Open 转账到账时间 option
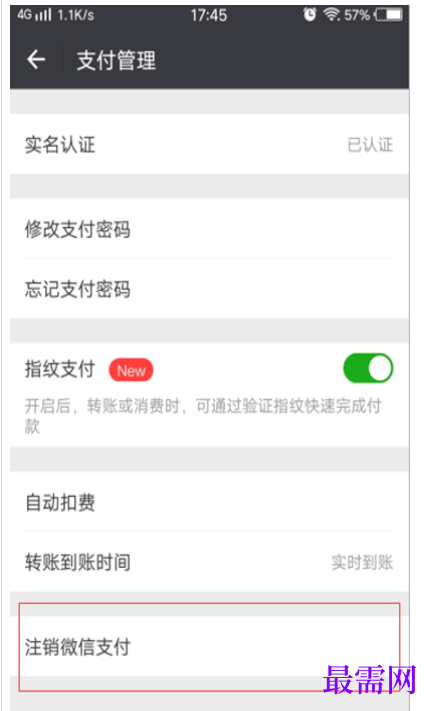This screenshot has width=435, height=711. click(209, 562)
